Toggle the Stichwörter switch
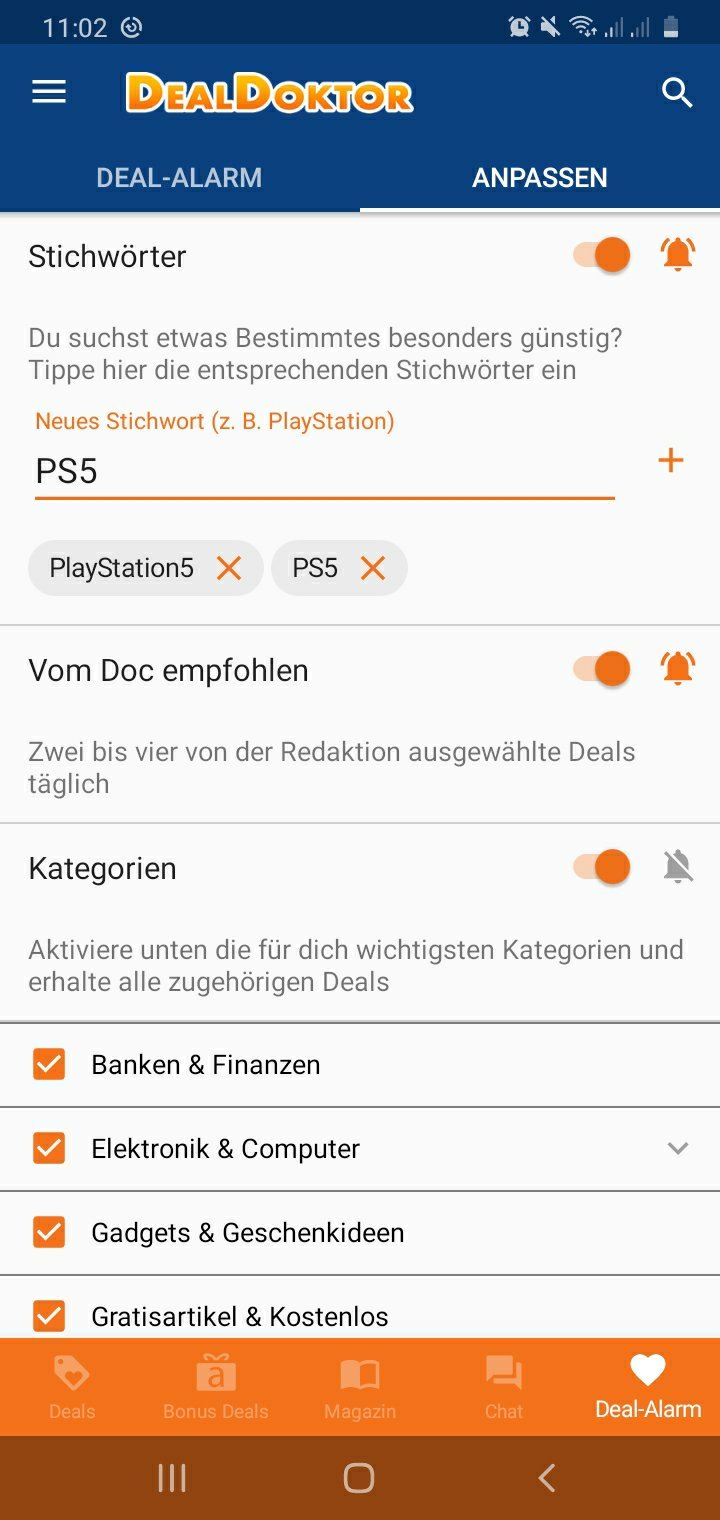 tap(602, 255)
